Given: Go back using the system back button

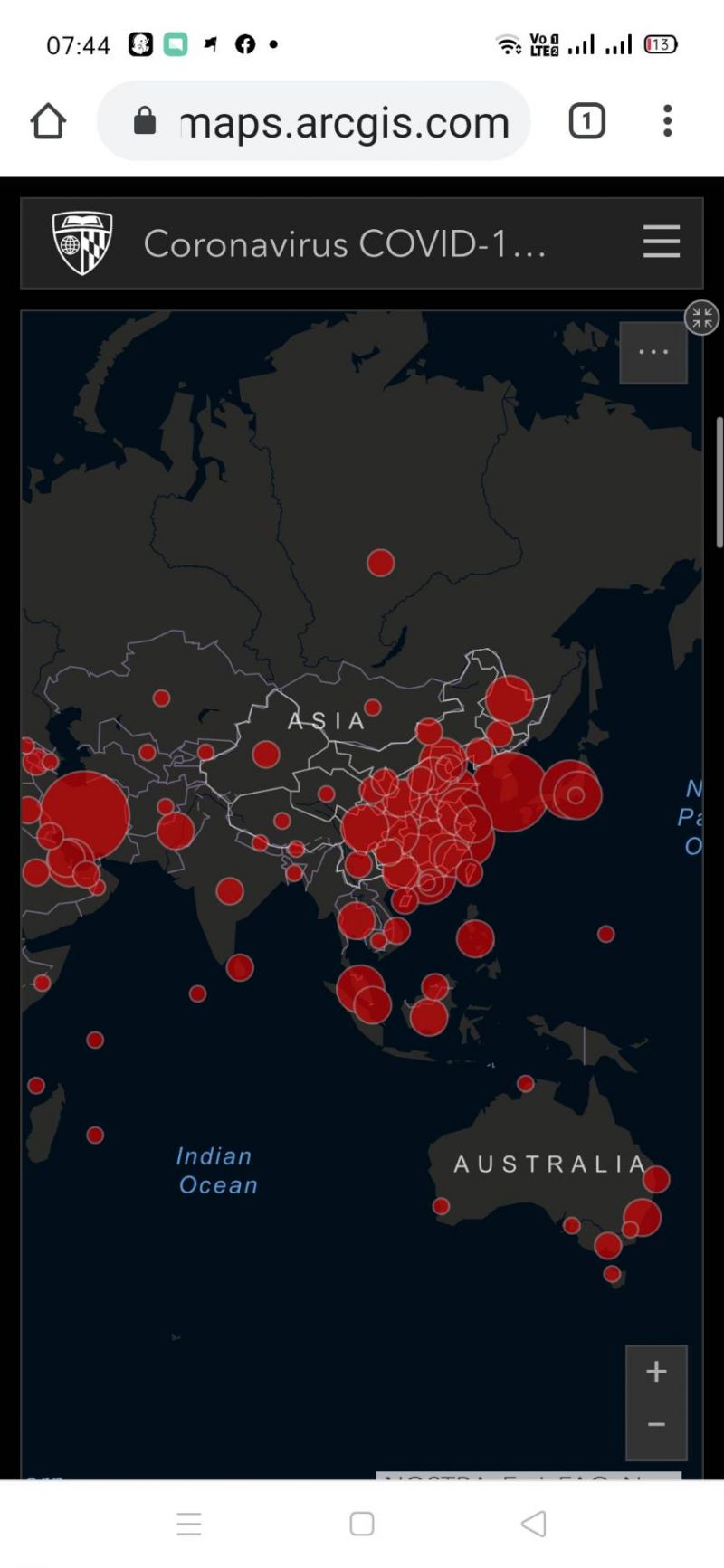Looking at the screenshot, I should [x=534, y=1524].
